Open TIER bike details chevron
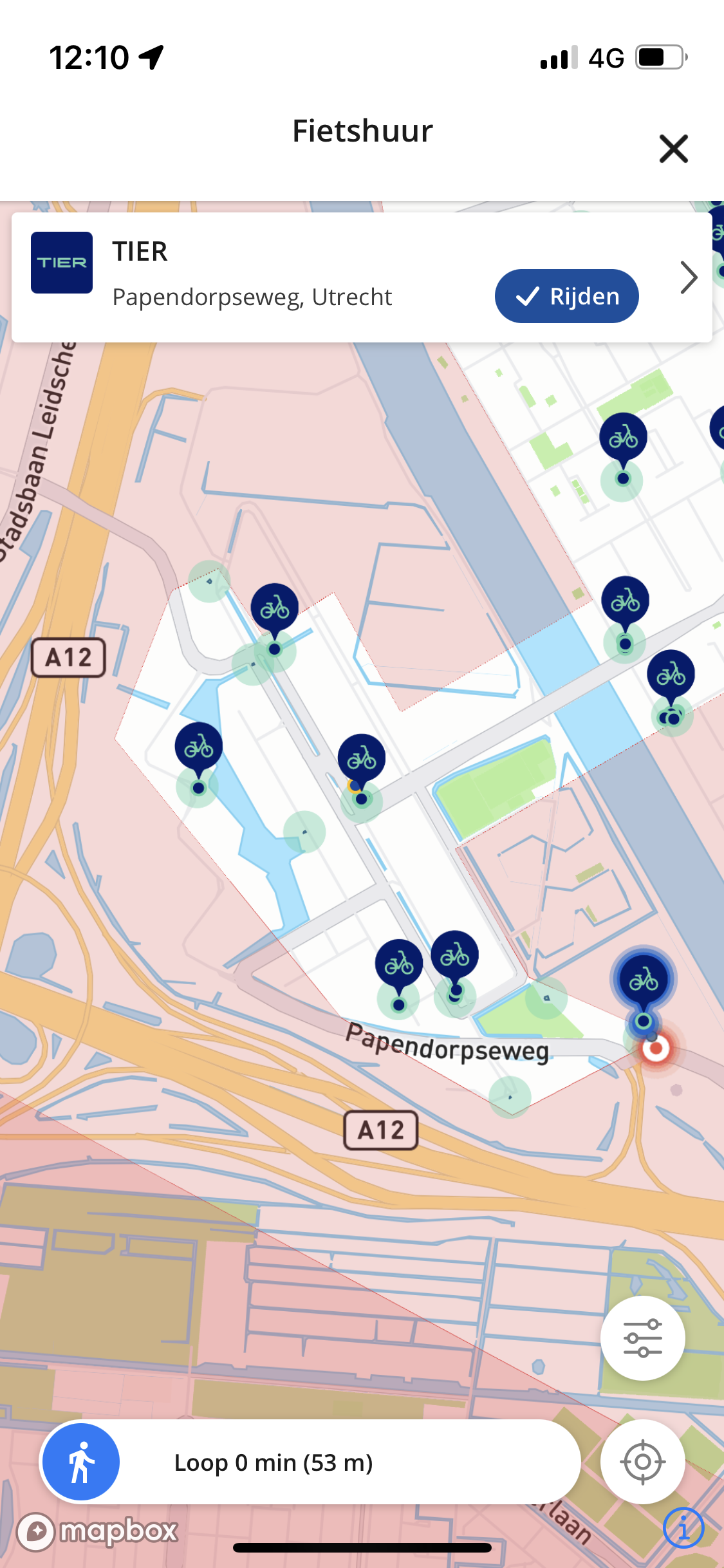This screenshot has height=1568, width=724. [x=689, y=278]
